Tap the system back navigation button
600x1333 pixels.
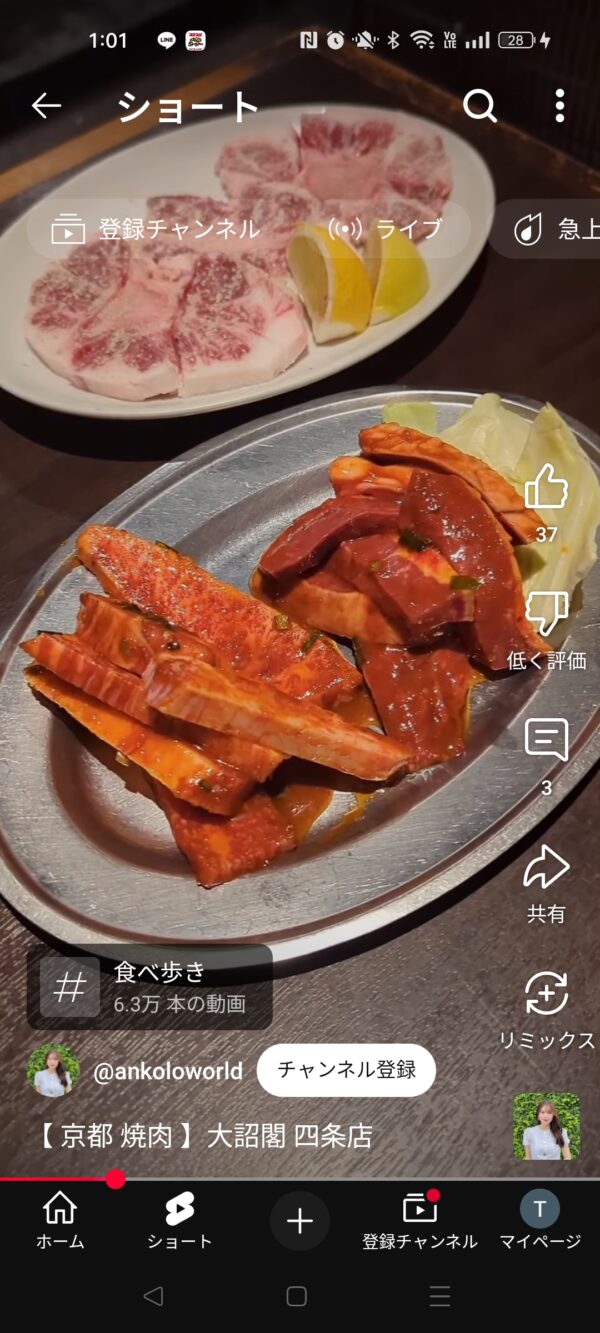(x=153, y=1296)
